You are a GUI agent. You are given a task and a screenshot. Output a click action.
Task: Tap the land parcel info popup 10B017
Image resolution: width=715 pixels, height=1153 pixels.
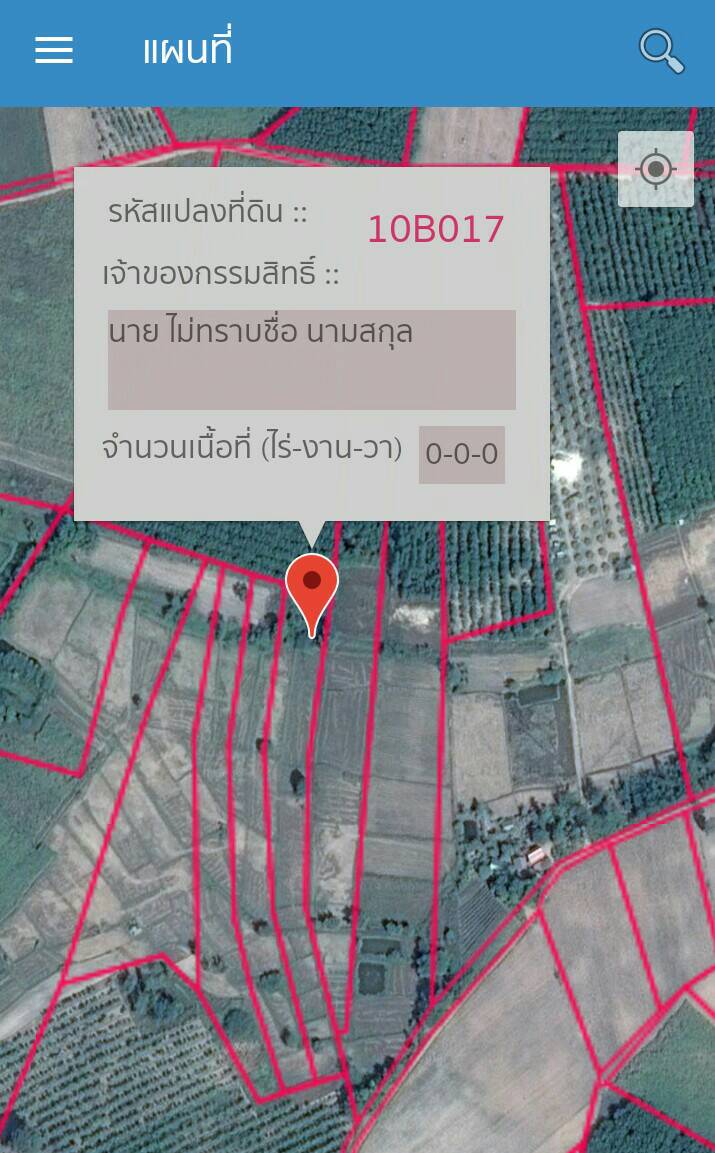[x=312, y=344]
